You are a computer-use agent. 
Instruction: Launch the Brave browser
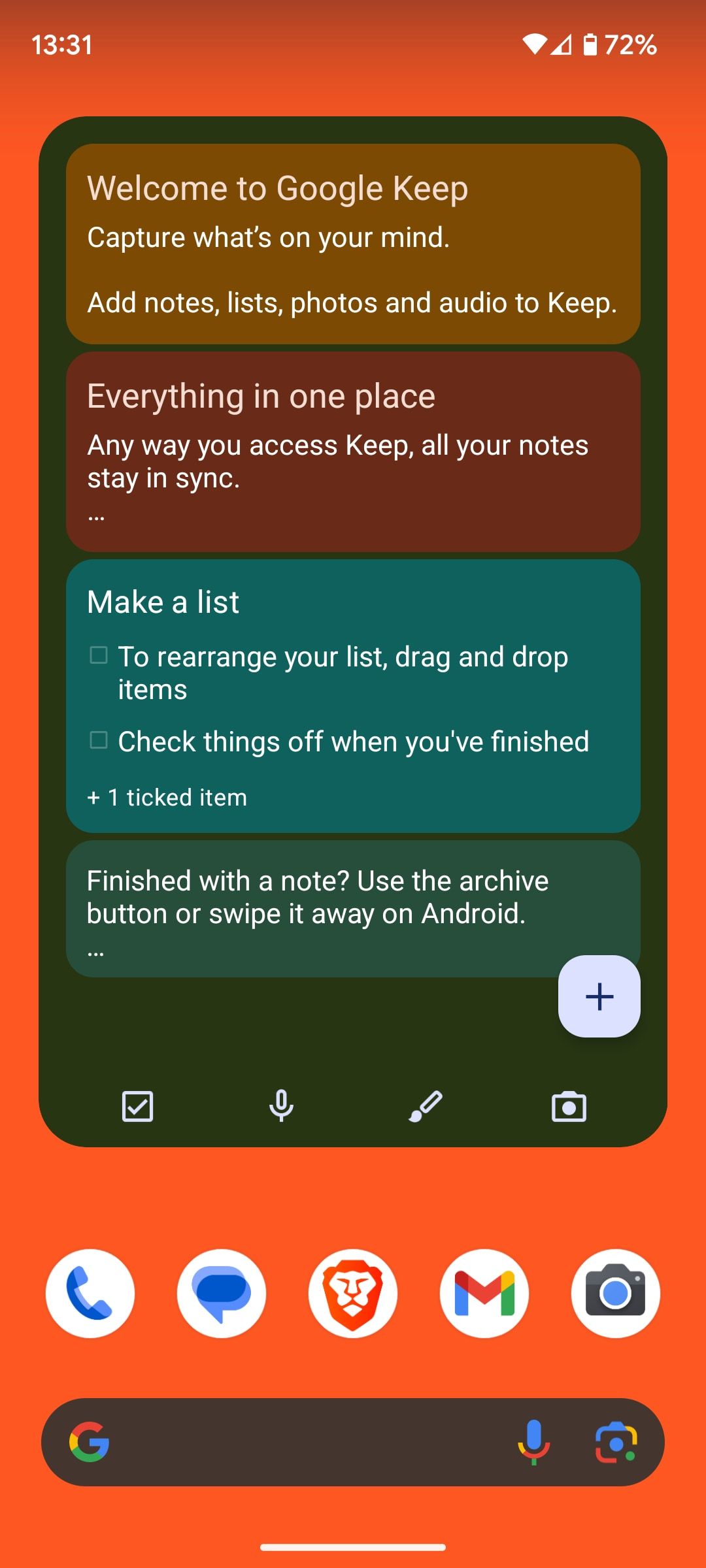pos(353,1294)
